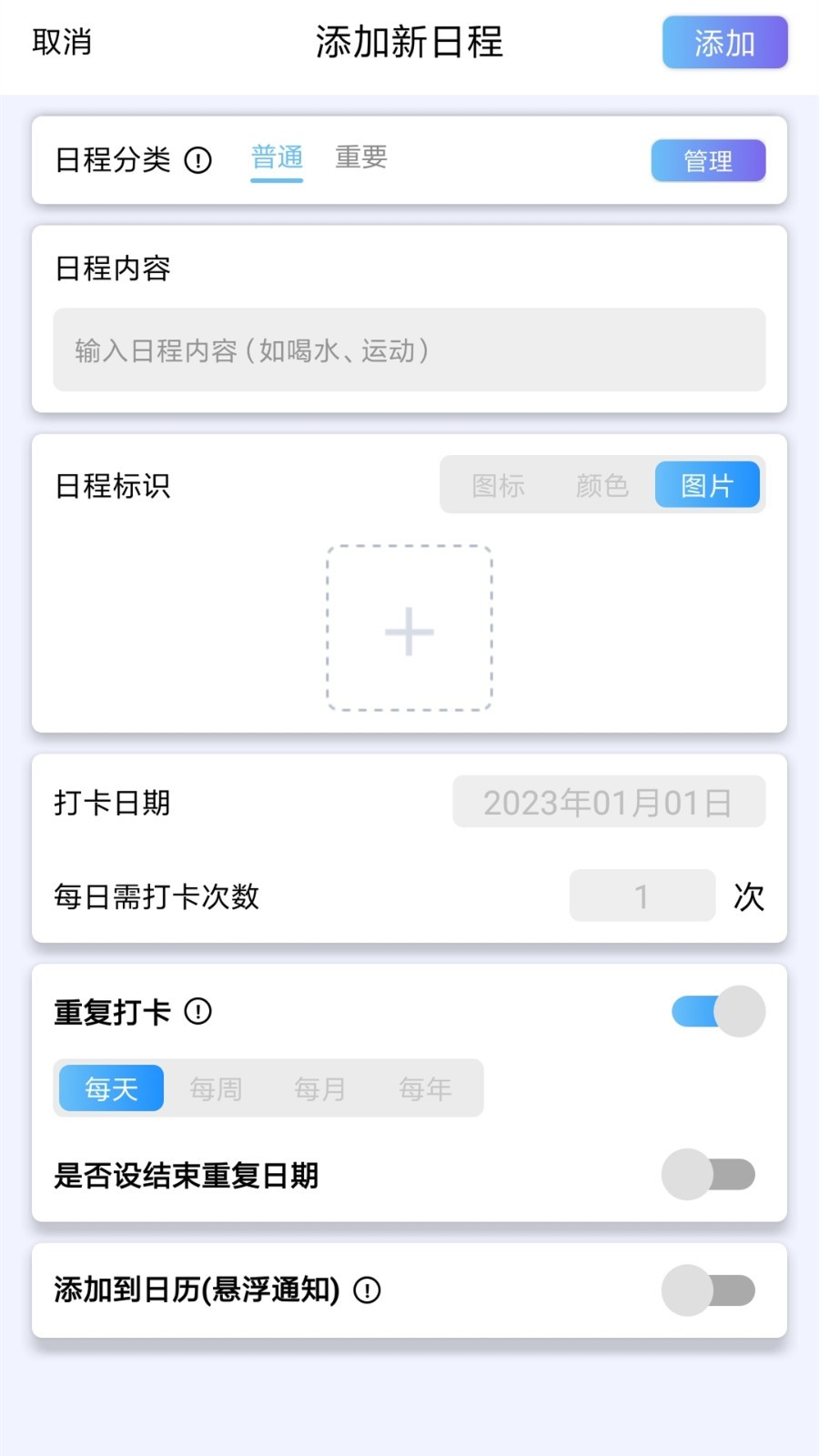Image resolution: width=819 pixels, height=1456 pixels.
Task: Choose 每年 repeat frequency option
Action: point(425,1087)
